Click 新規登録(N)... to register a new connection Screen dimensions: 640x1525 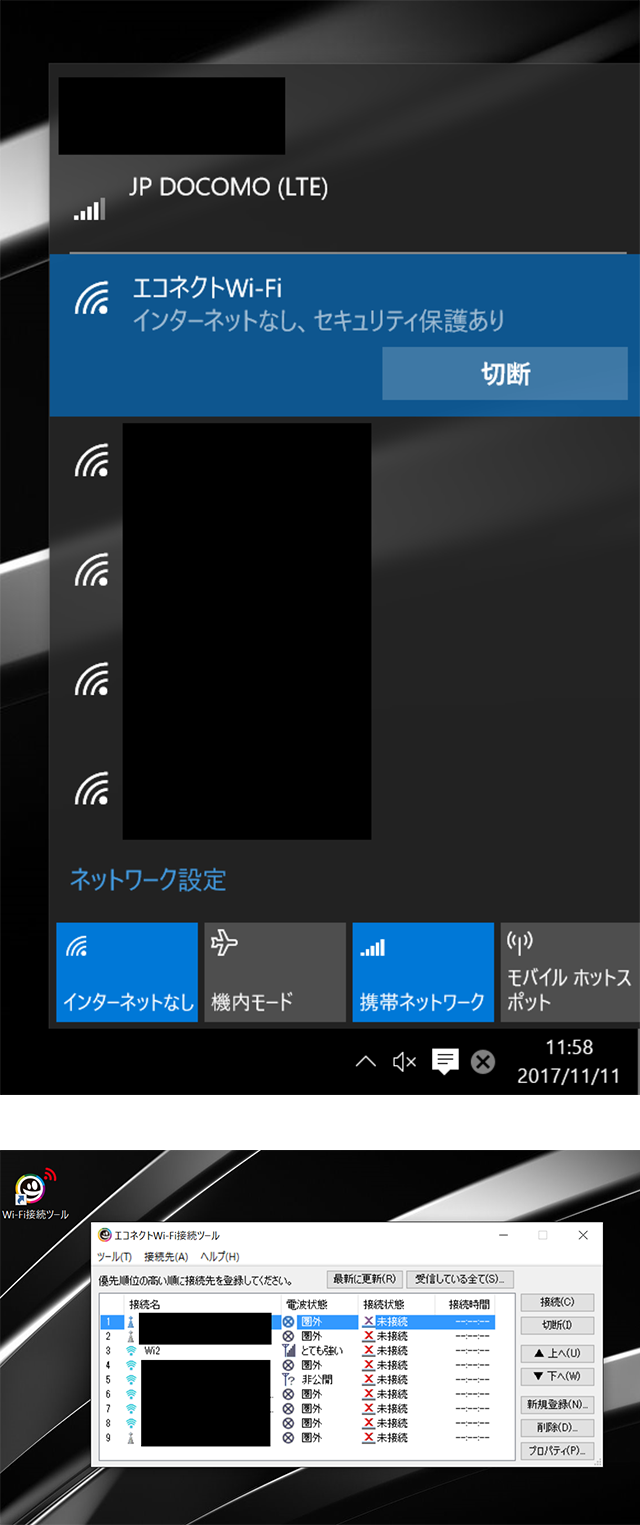pyautogui.click(x=557, y=1404)
